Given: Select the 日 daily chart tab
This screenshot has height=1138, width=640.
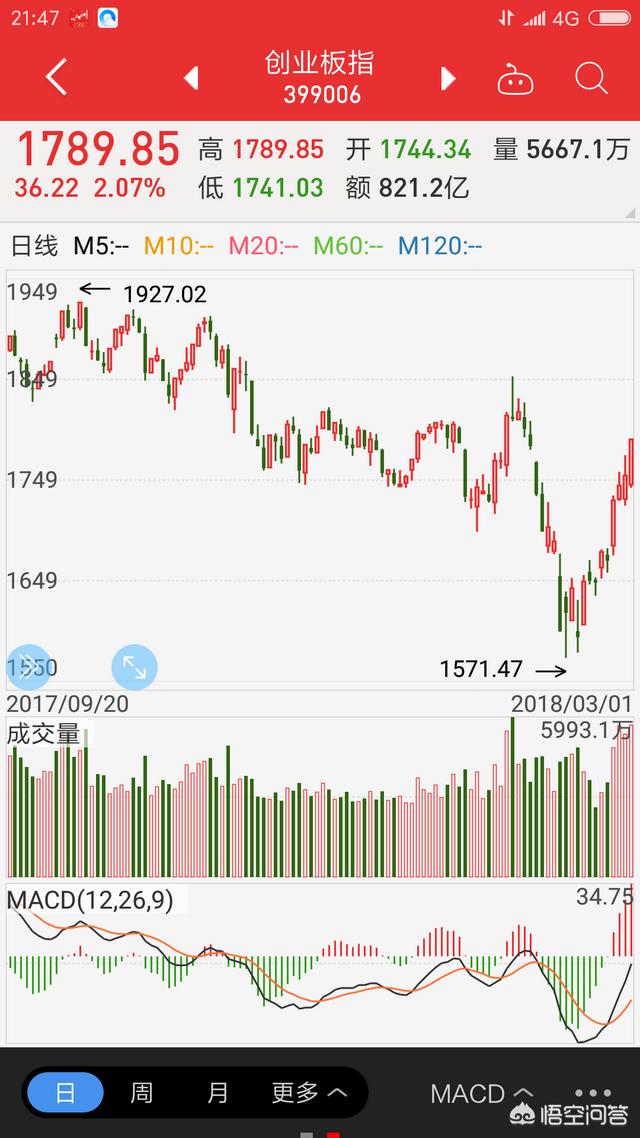Looking at the screenshot, I should [x=66, y=1092].
